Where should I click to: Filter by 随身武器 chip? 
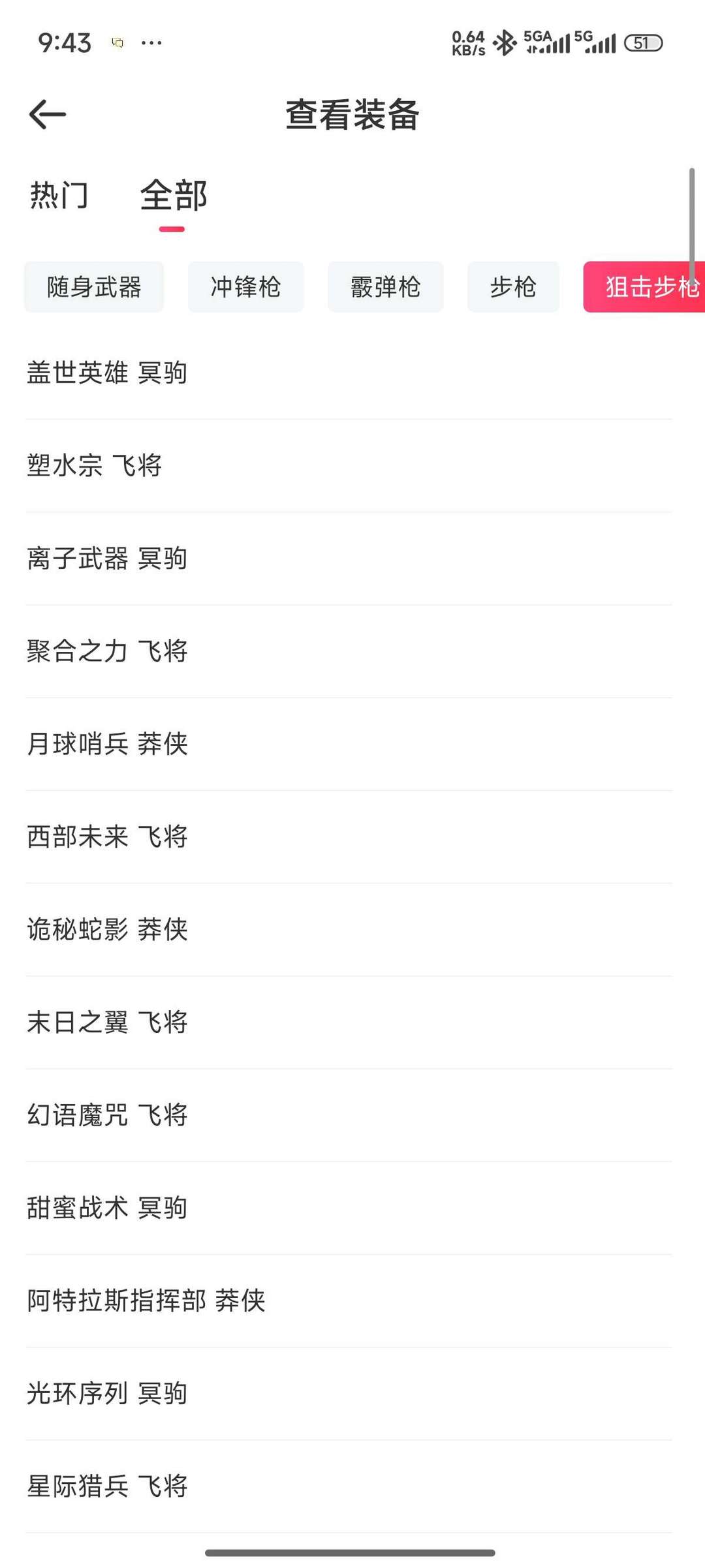coord(94,287)
